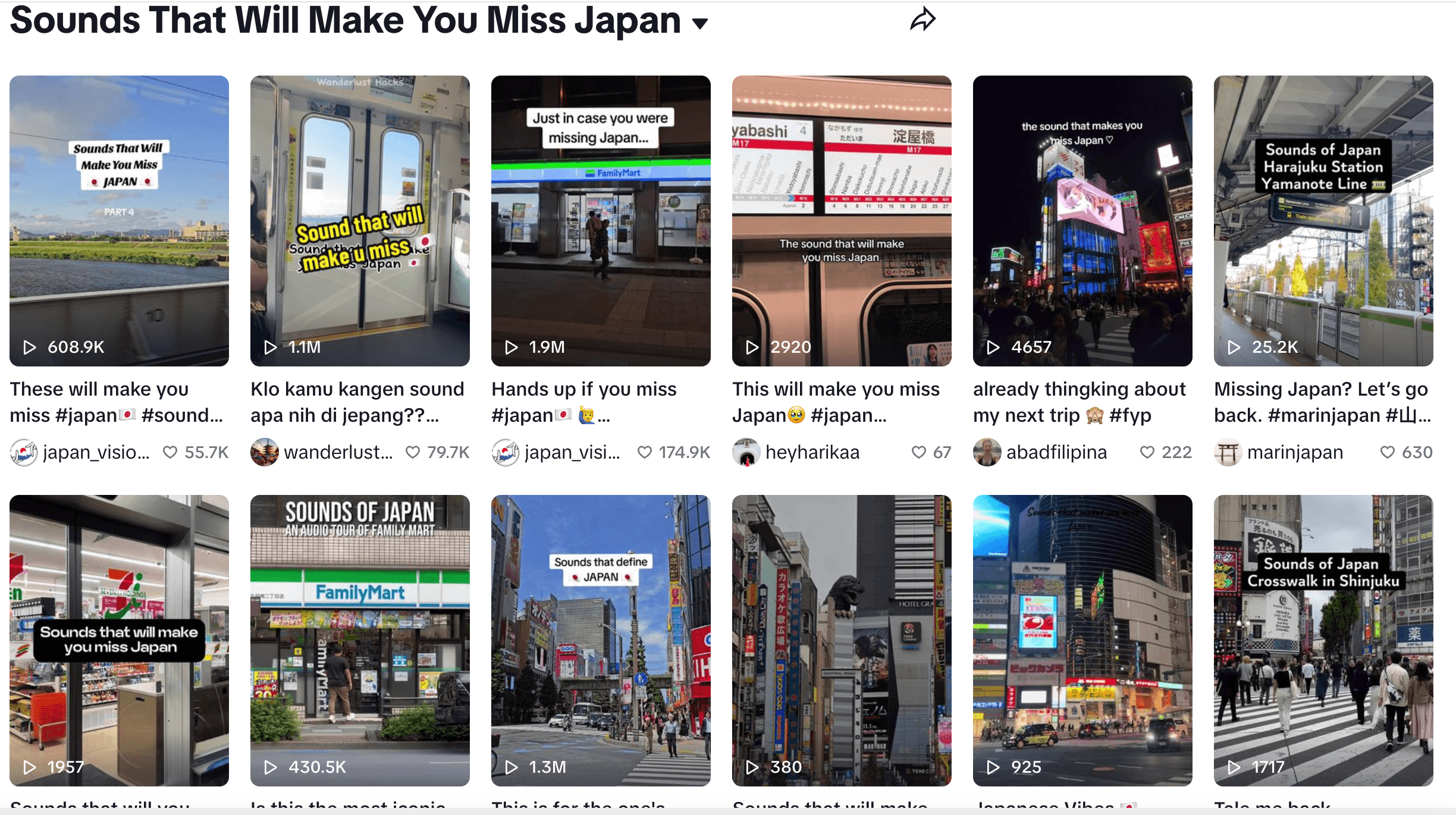Image resolution: width=1456 pixels, height=815 pixels.
Task: Open the wanderlust creator profile
Action: pyautogui.click(x=338, y=452)
